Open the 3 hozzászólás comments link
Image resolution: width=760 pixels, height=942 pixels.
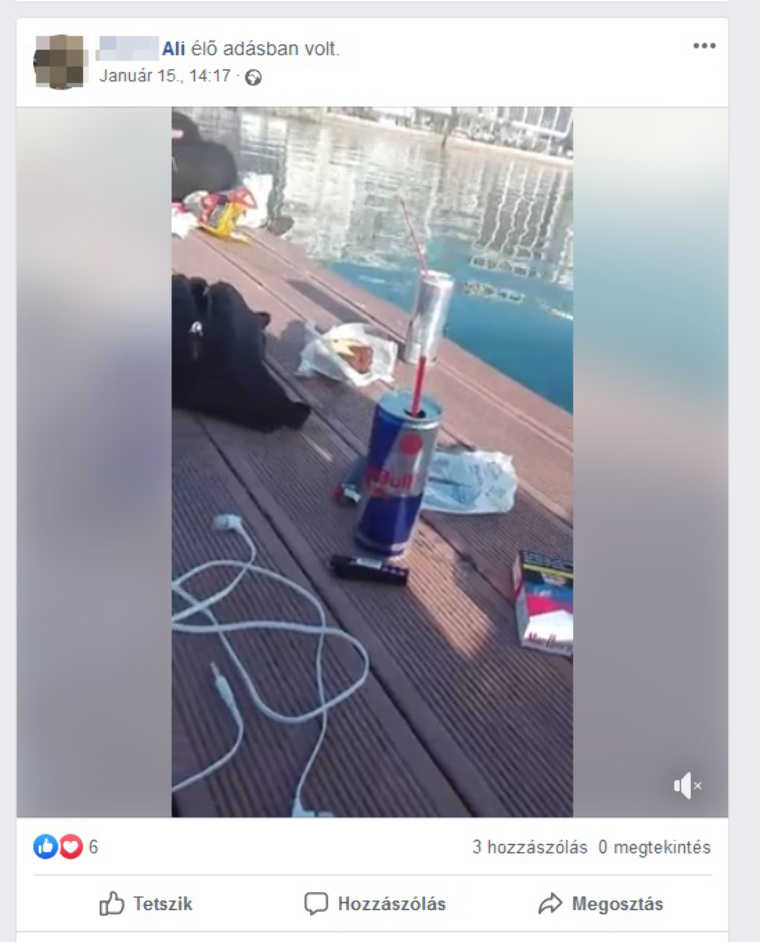529,847
